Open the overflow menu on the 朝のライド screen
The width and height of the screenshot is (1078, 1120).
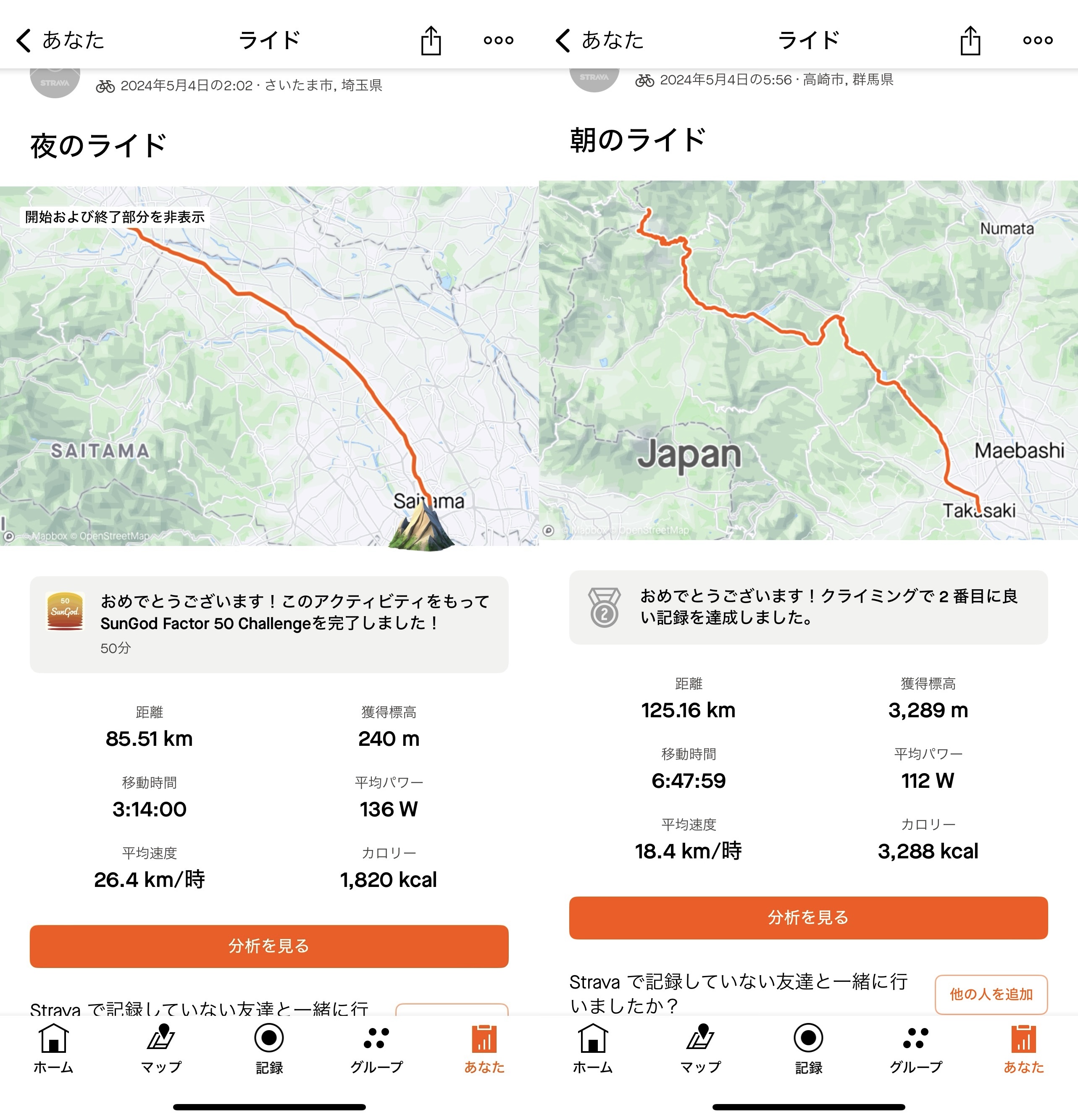point(1037,41)
